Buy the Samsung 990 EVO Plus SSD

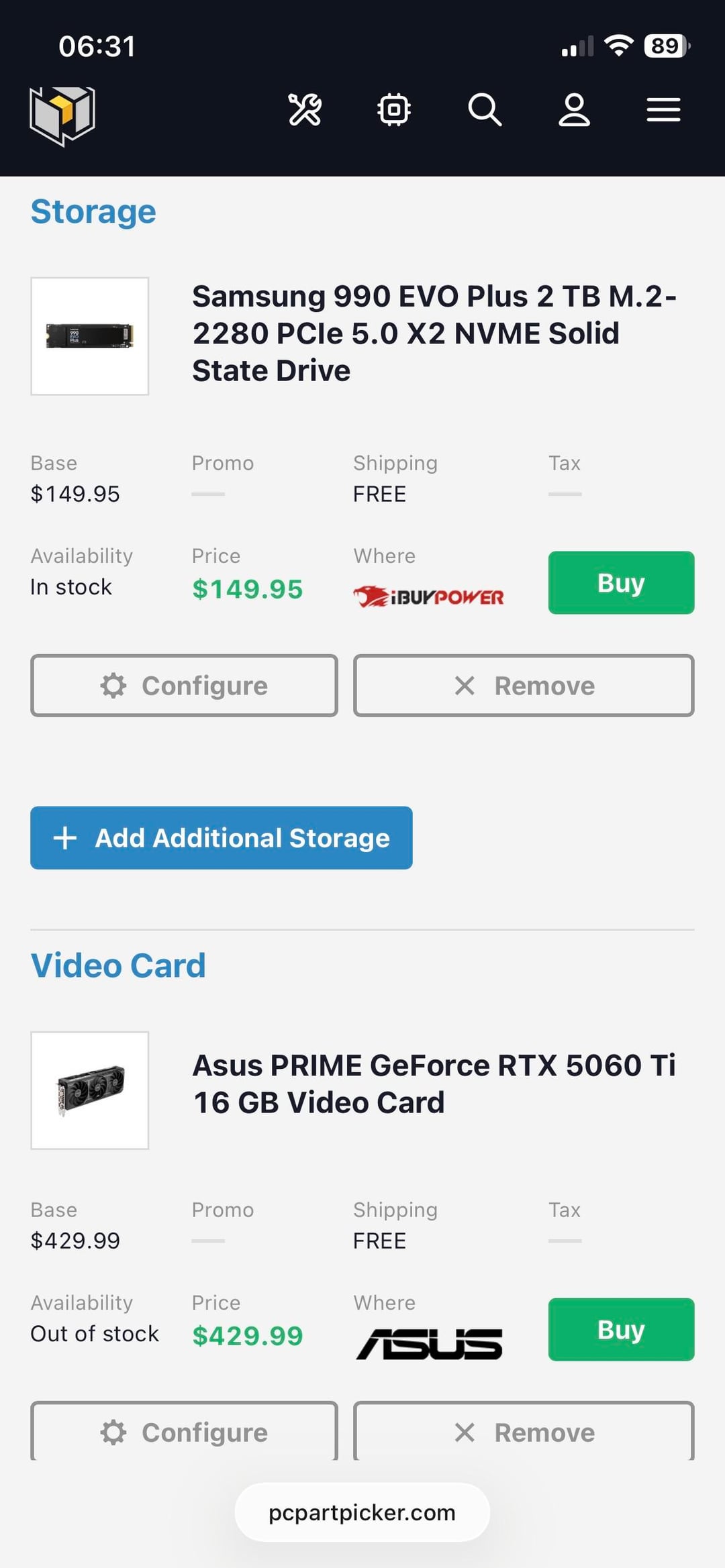click(x=621, y=582)
